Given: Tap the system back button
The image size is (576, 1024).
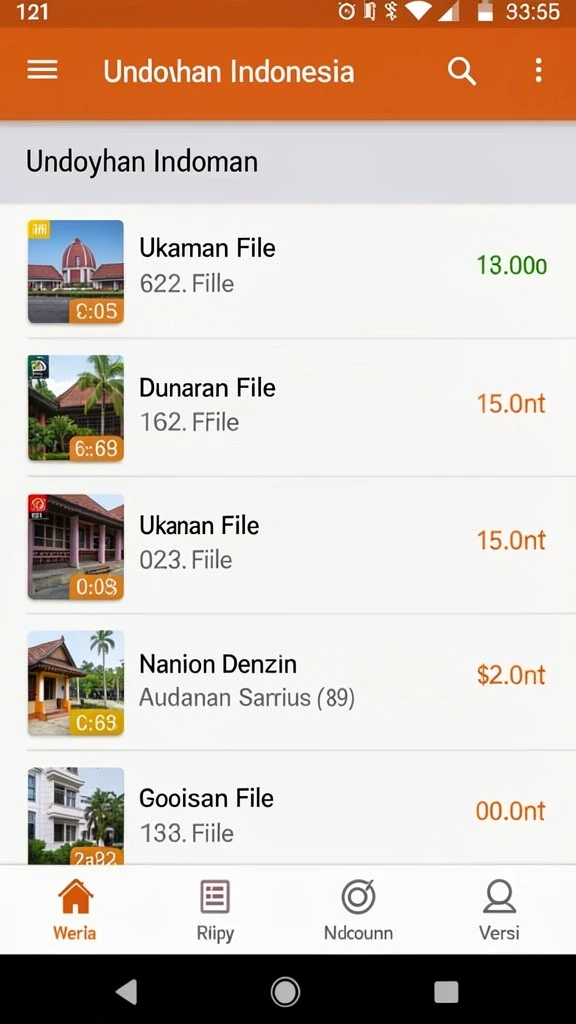Looking at the screenshot, I should 127,992.
